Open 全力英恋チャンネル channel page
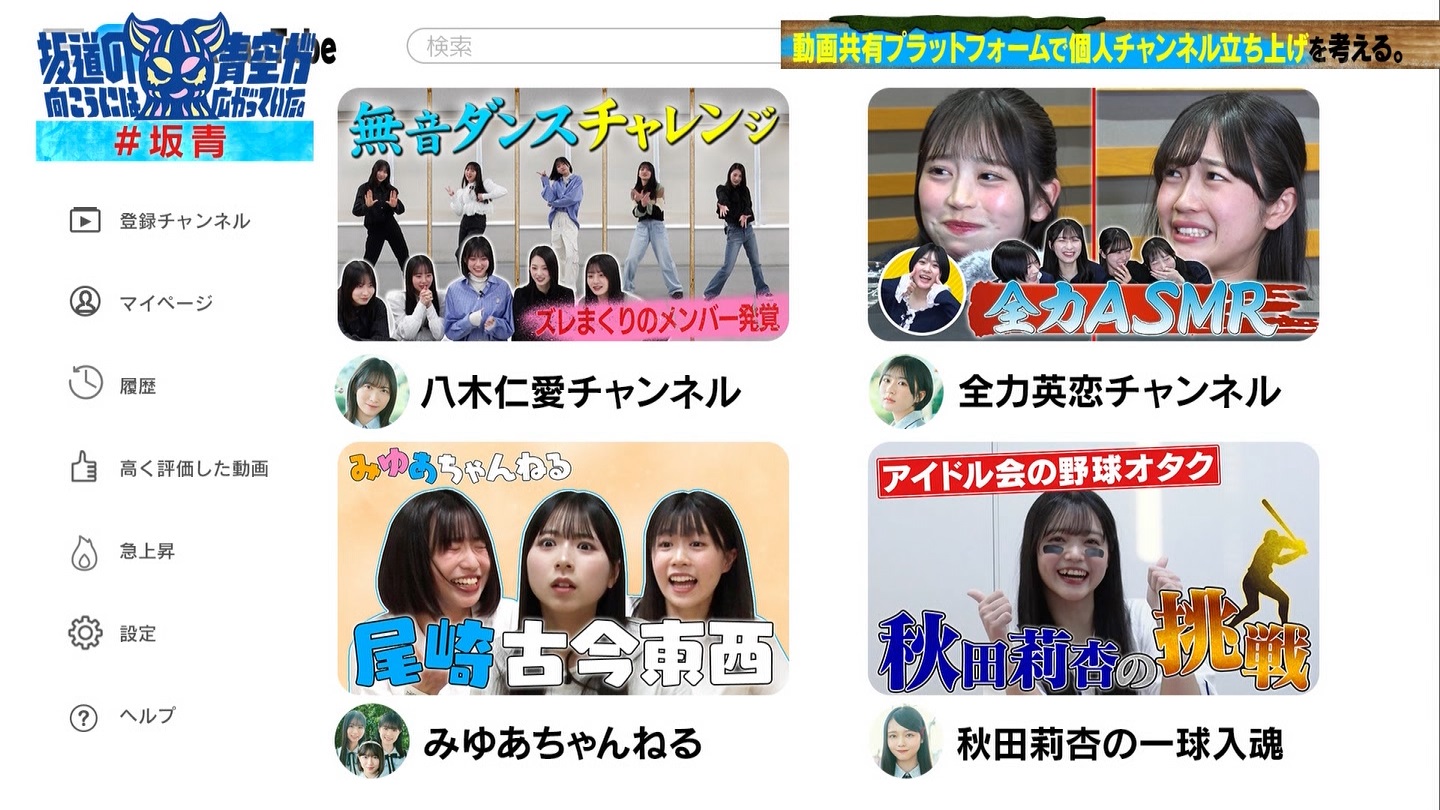 pyautogui.click(x=1118, y=392)
